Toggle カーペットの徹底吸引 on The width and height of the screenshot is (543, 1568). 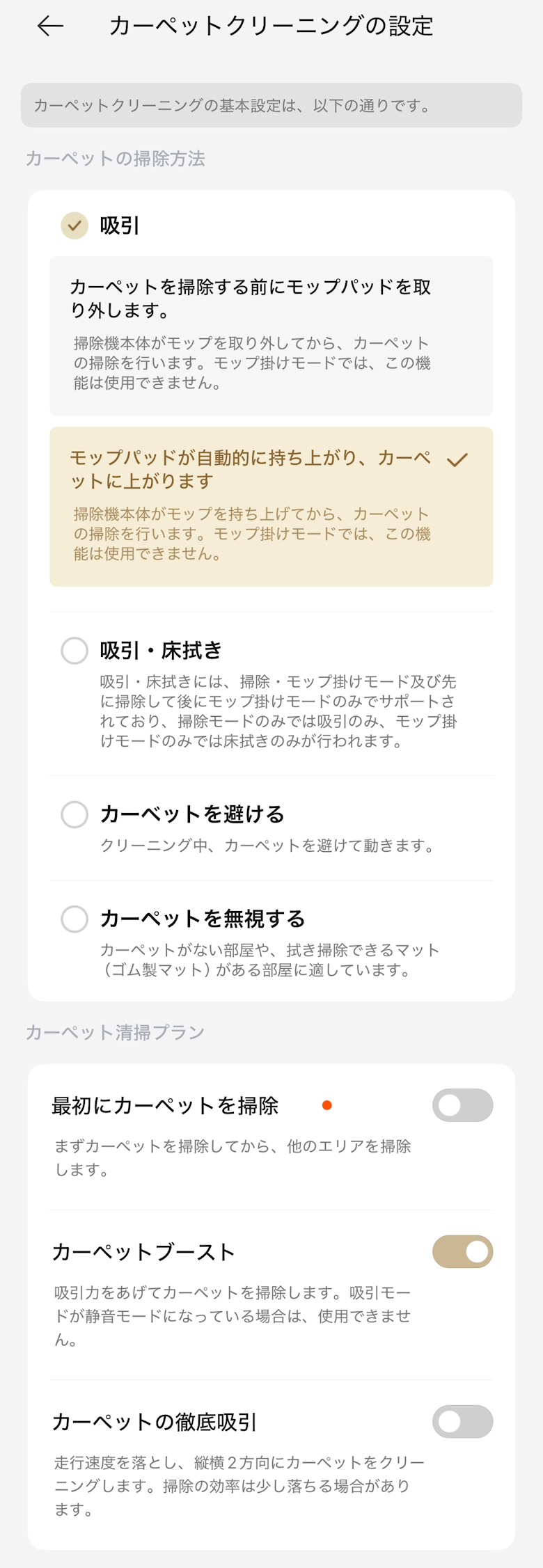pos(462,1421)
